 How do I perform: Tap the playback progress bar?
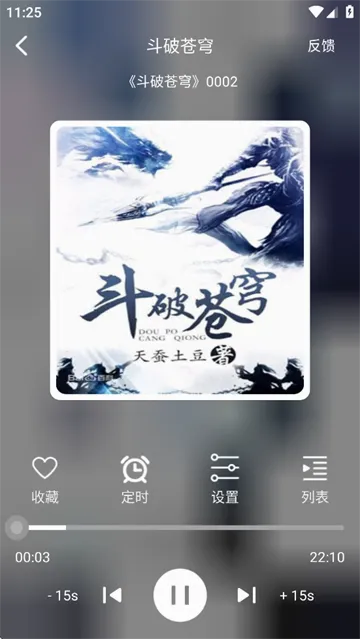[180, 527]
